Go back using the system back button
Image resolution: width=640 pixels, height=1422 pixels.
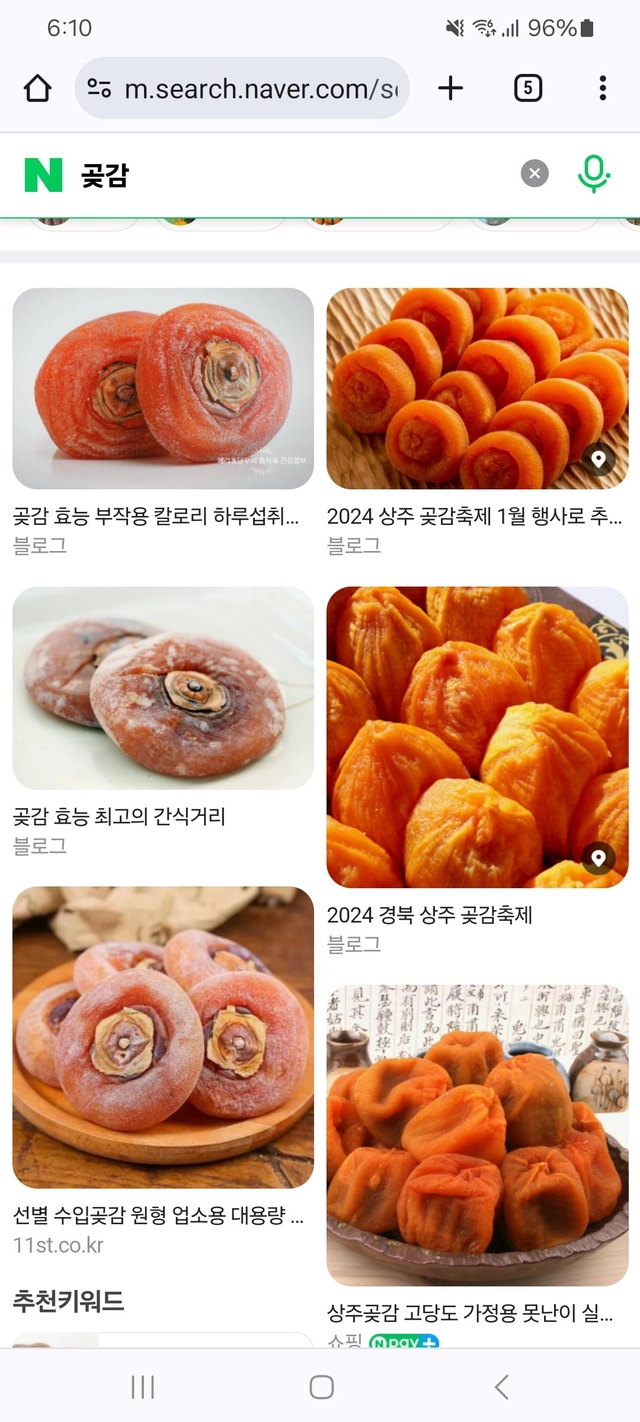(x=502, y=1386)
